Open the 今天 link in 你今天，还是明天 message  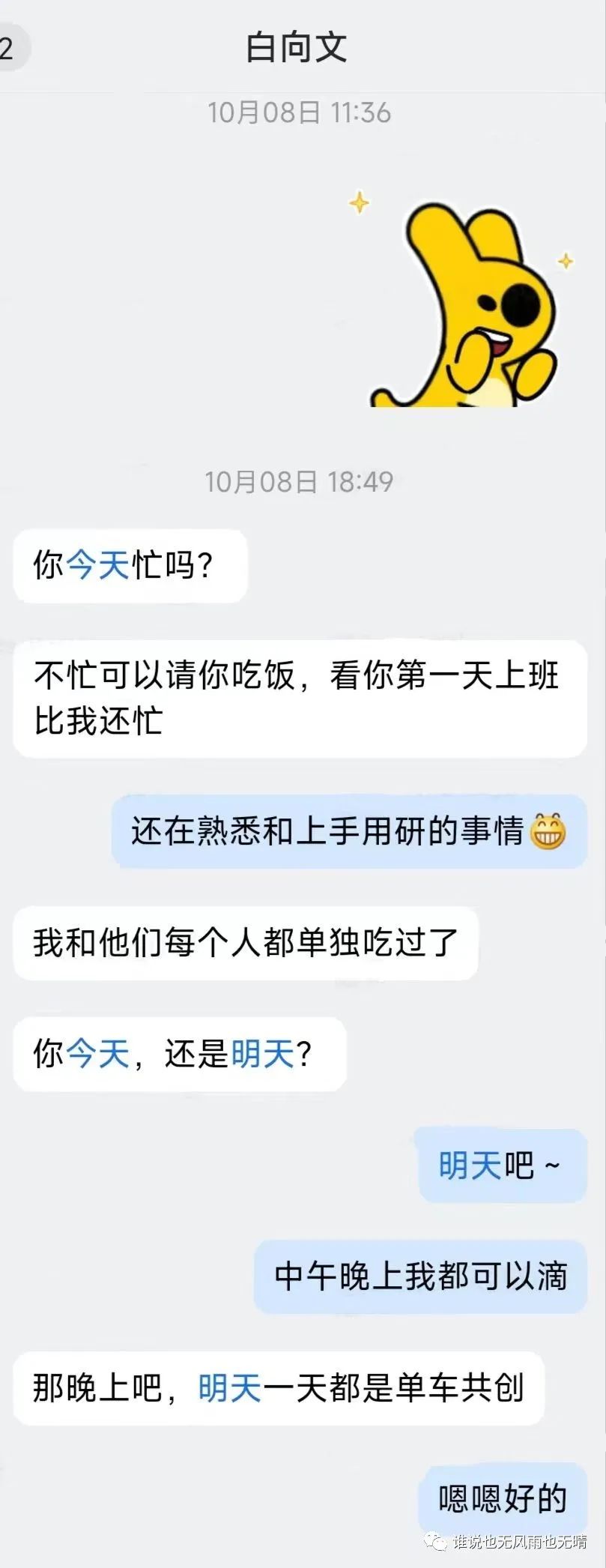coord(98,1054)
